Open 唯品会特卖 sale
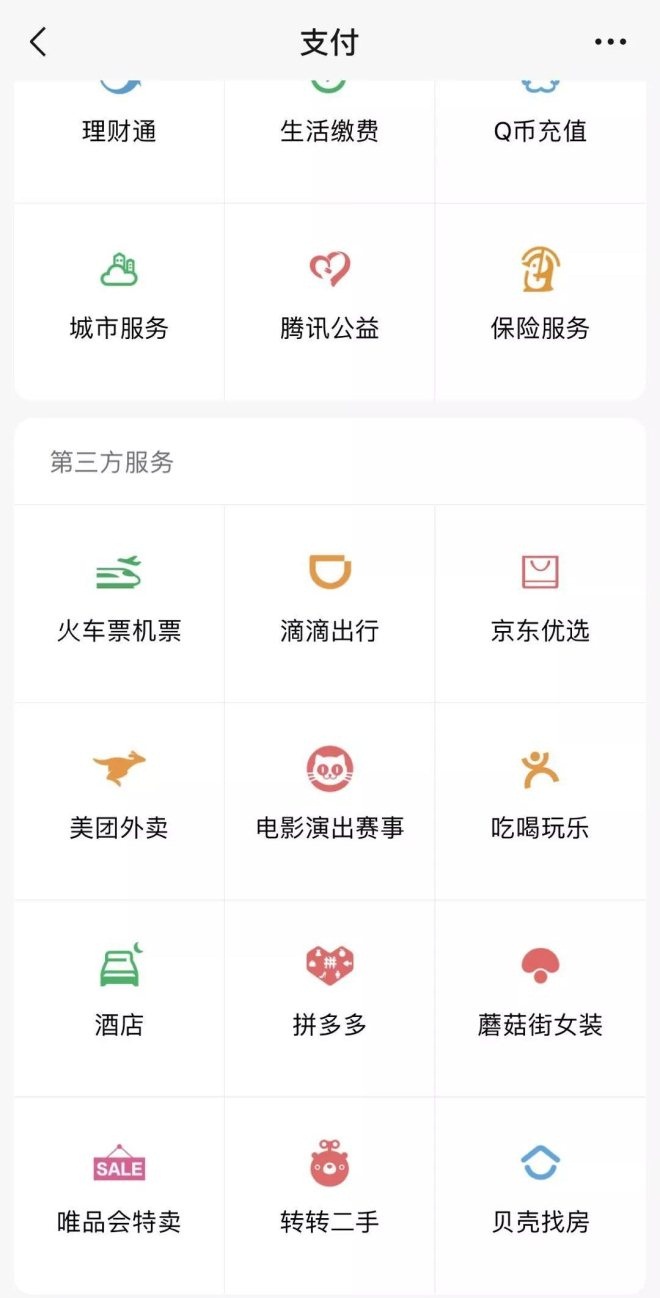 coord(119,1194)
